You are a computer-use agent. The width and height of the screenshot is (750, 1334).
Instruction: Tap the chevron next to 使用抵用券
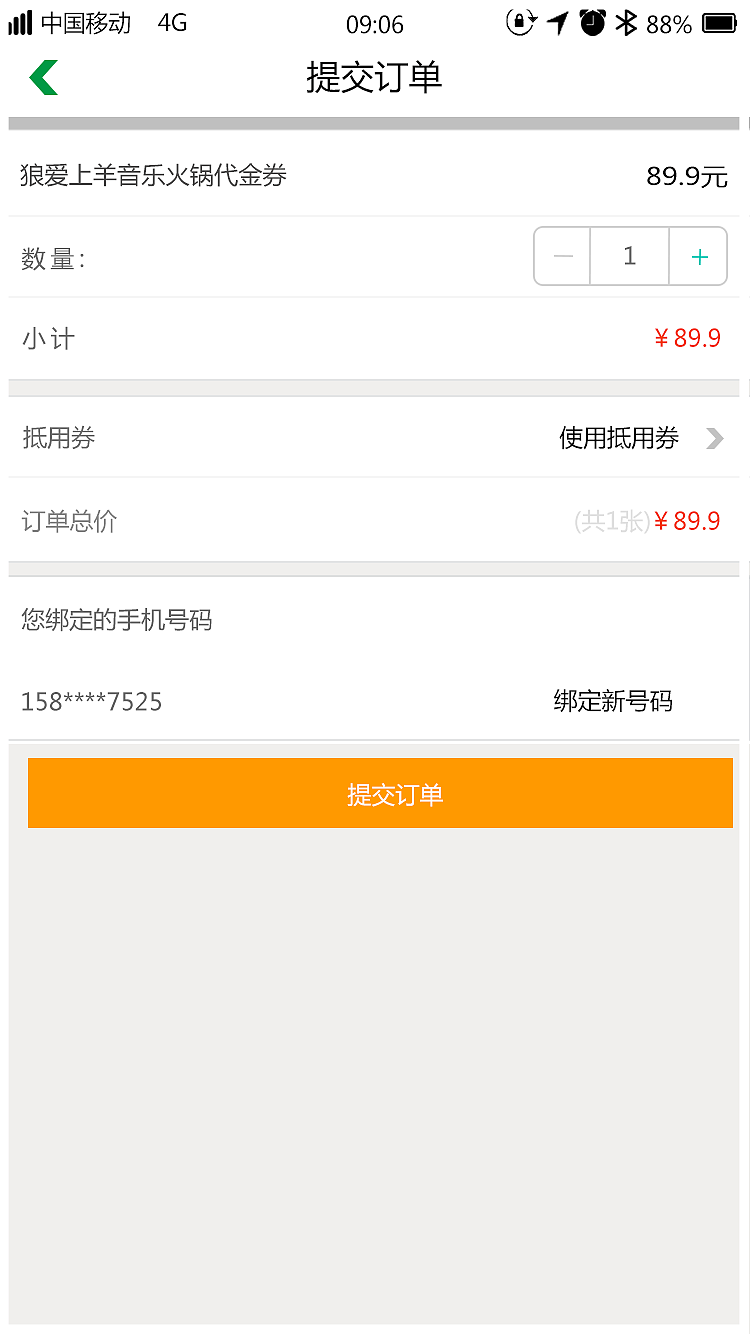[x=713, y=438]
